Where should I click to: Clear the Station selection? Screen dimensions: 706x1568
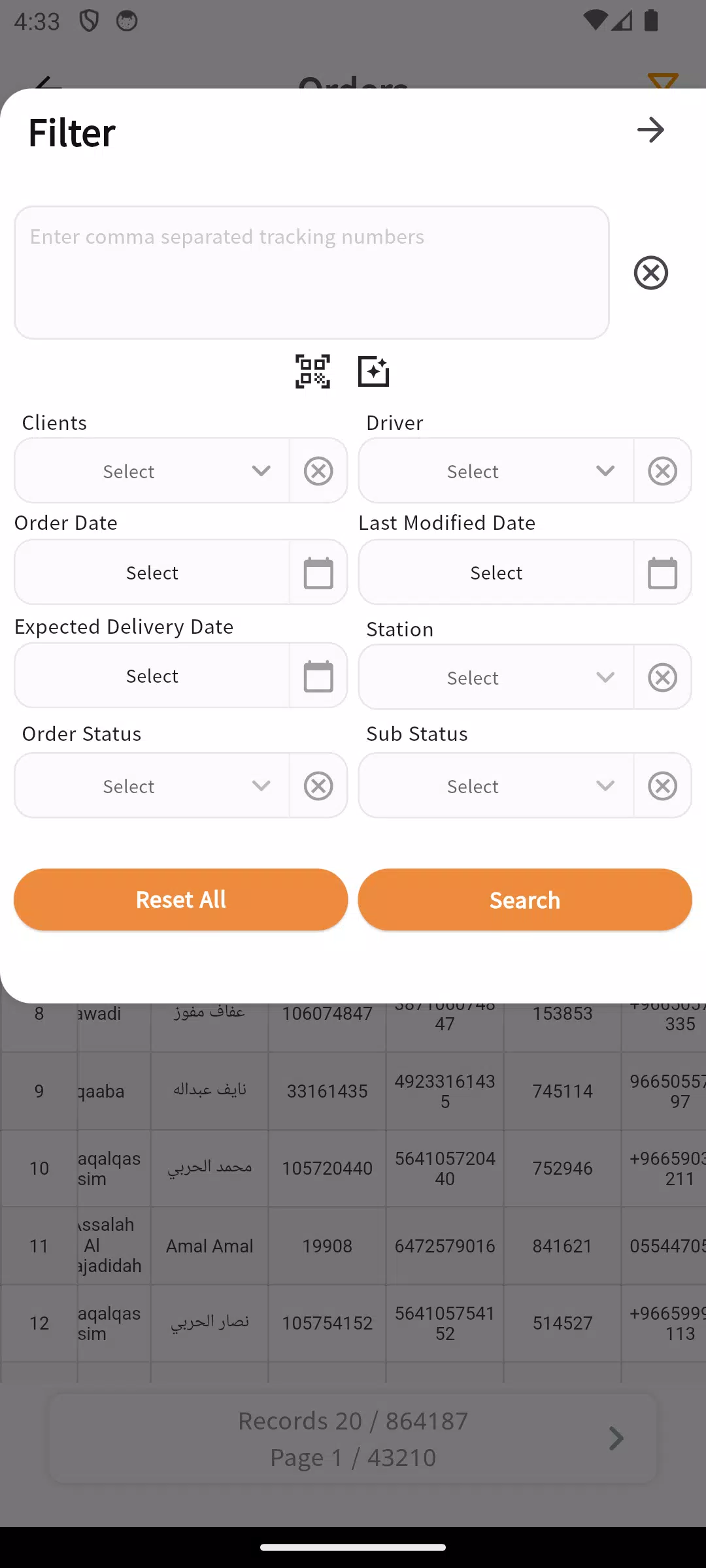(x=662, y=677)
